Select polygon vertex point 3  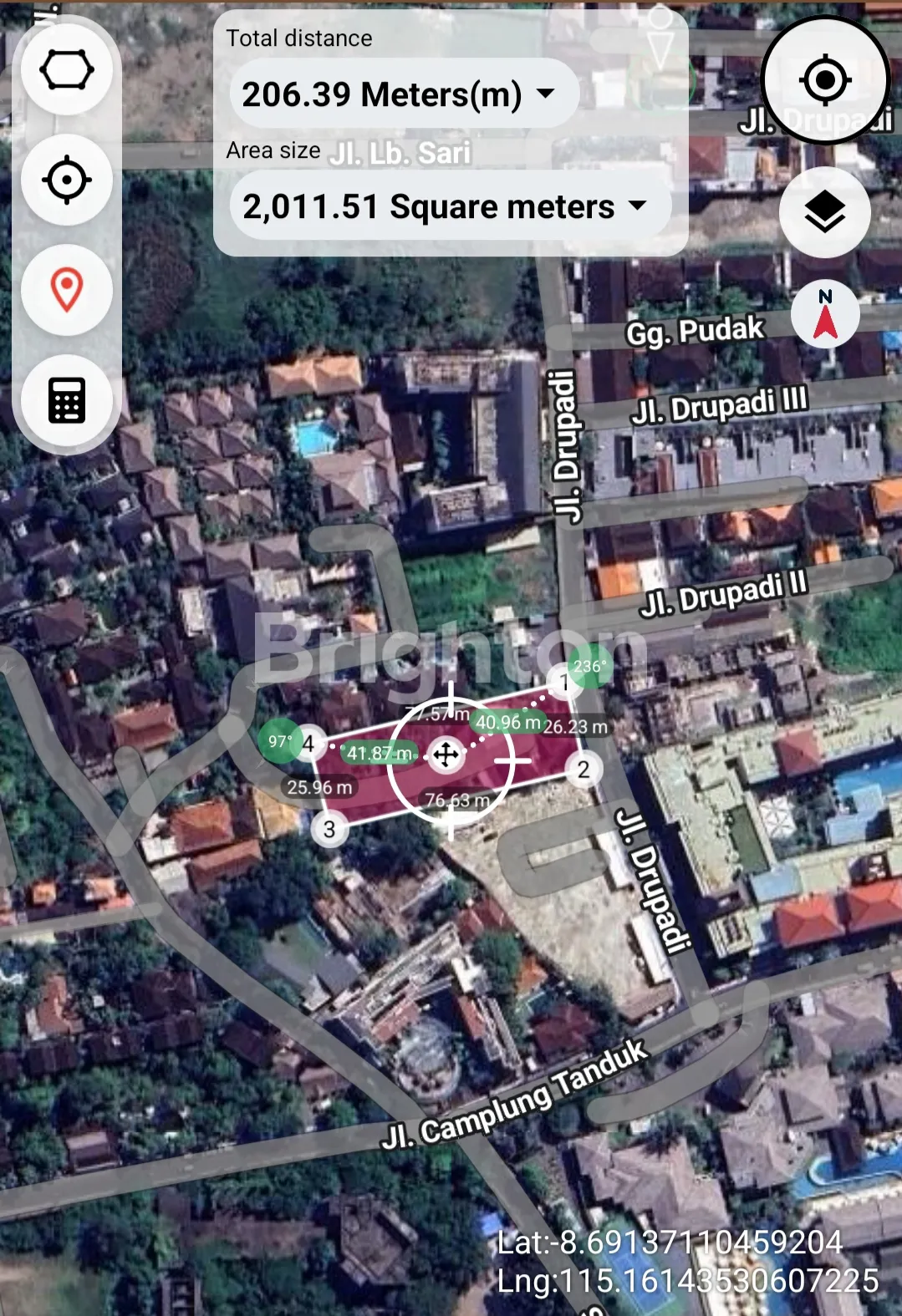(329, 829)
